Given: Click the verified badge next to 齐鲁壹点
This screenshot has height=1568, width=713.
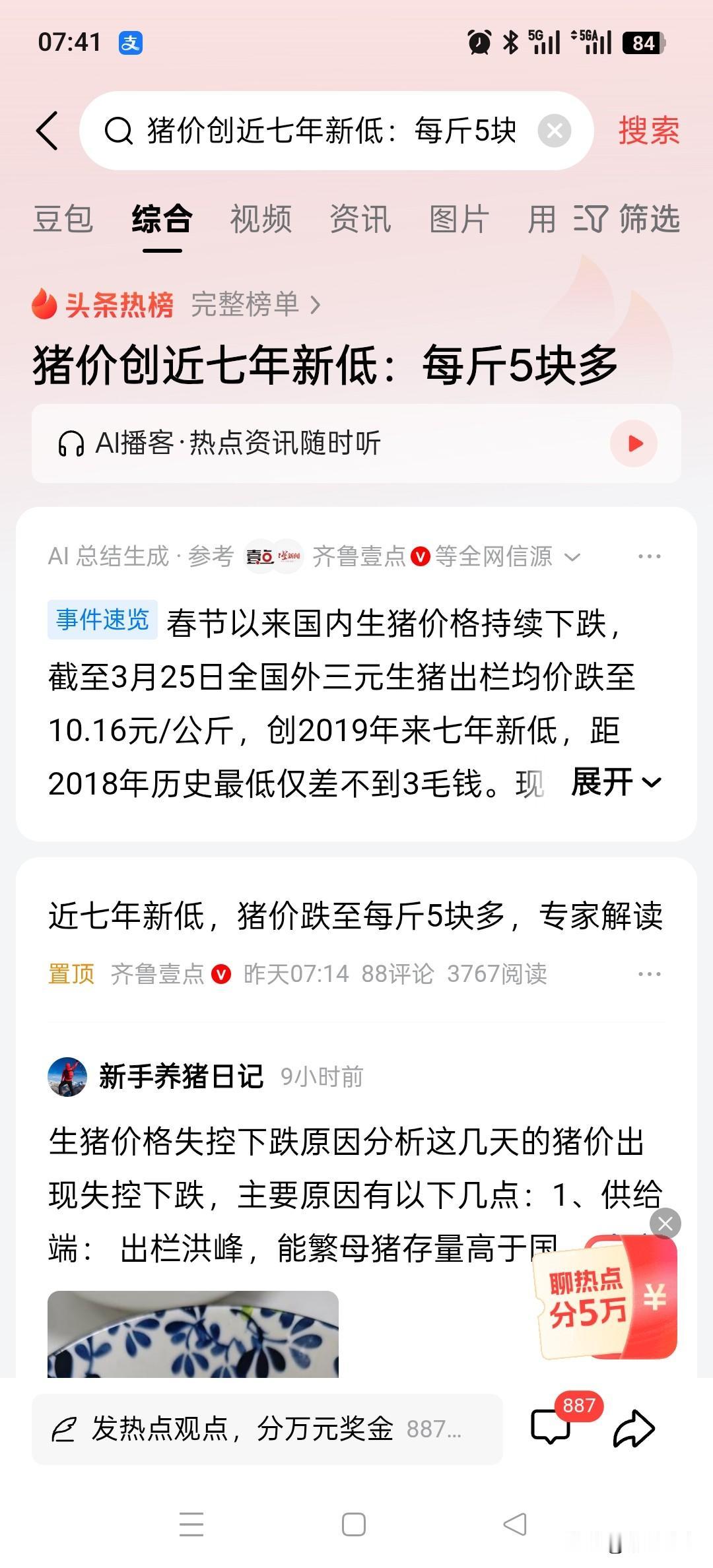Looking at the screenshot, I should point(221,973).
